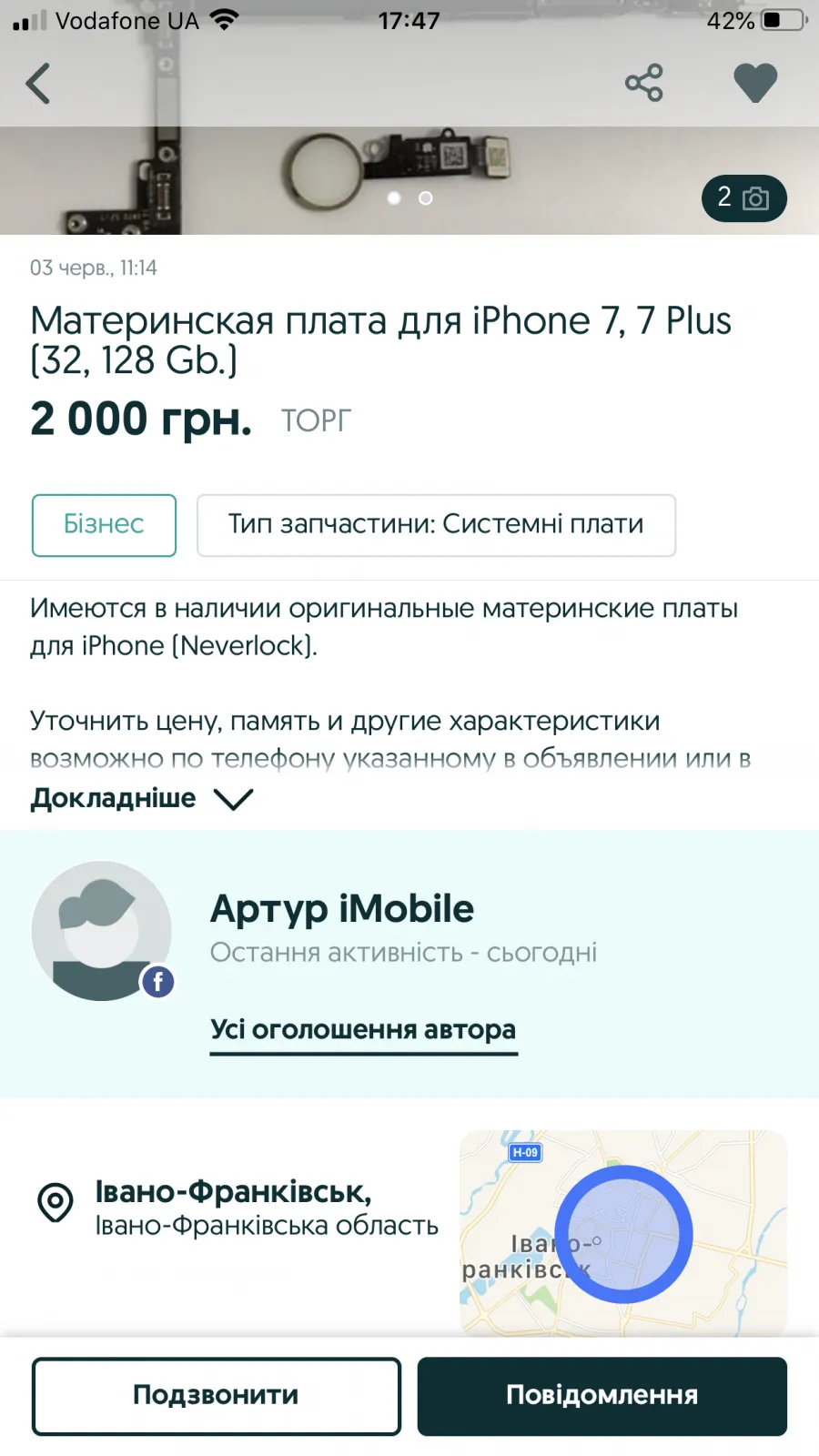This screenshot has width=819, height=1456.
Task: Call the seller via Подзвонити
Action: 217,1396
